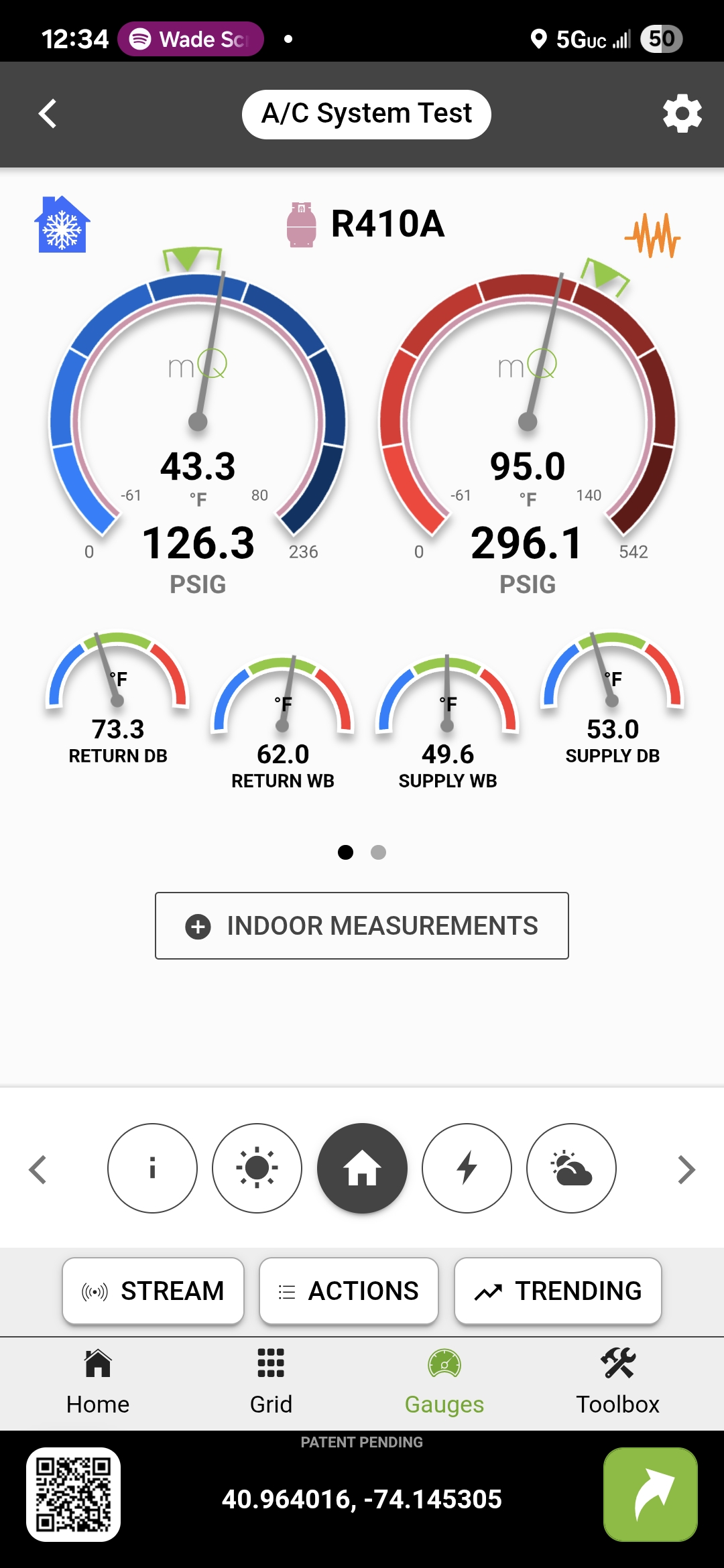Screen dimensions: 724x1568
Task: Start the Stream function
Action: (153, 1291)
